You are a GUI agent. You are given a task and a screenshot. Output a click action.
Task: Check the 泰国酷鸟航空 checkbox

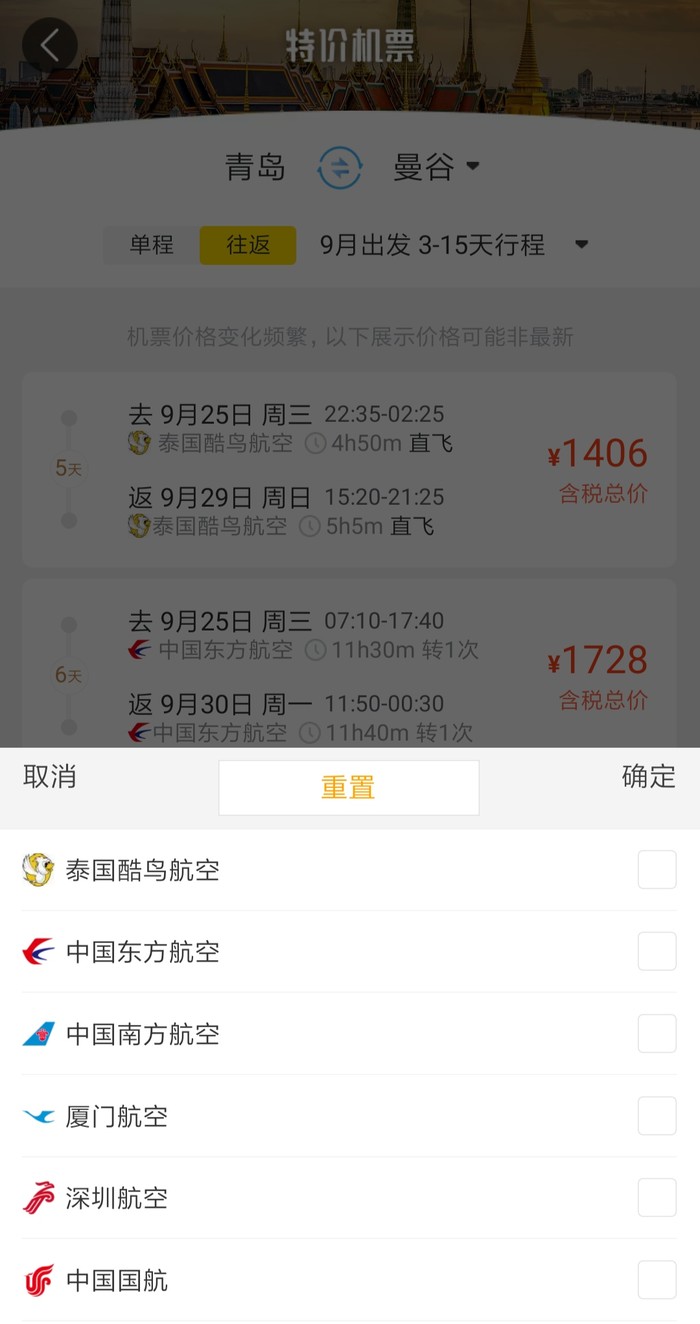pyautogui.click(x=657, y=870)
